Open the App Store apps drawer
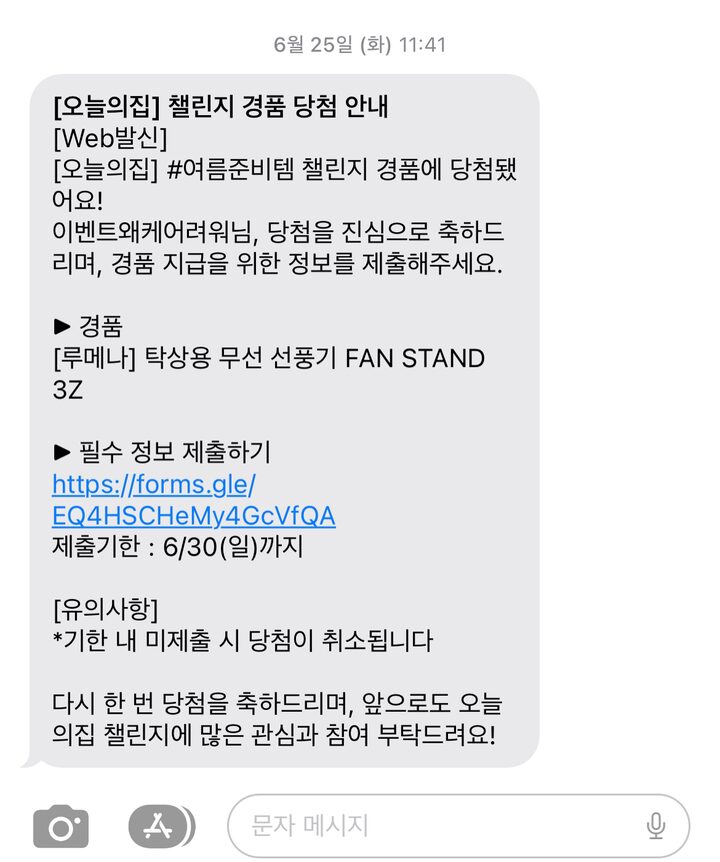Viewport: 720px width, 862px height. [160, 826]
